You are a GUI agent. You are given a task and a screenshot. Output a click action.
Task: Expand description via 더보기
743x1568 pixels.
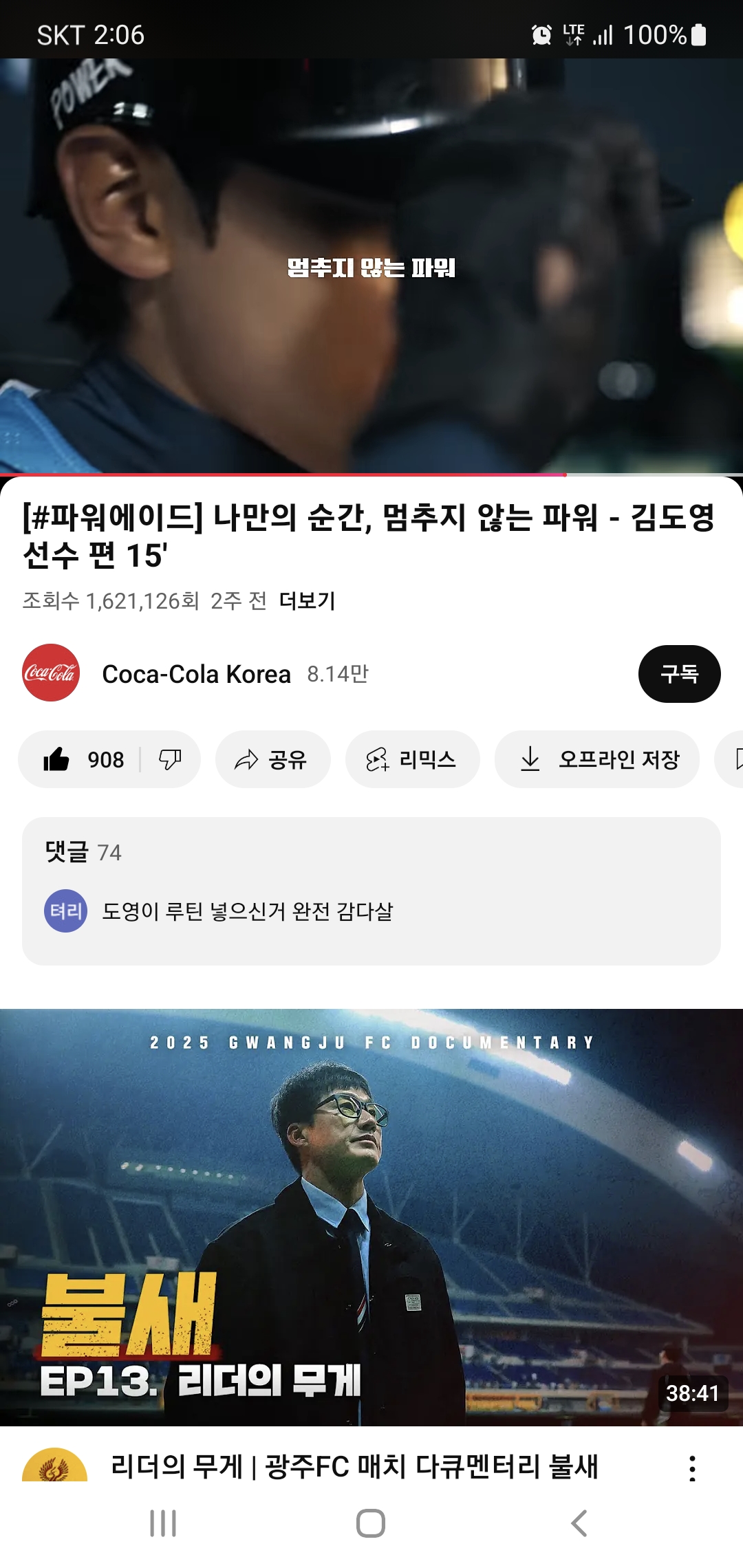click(307, 601)
